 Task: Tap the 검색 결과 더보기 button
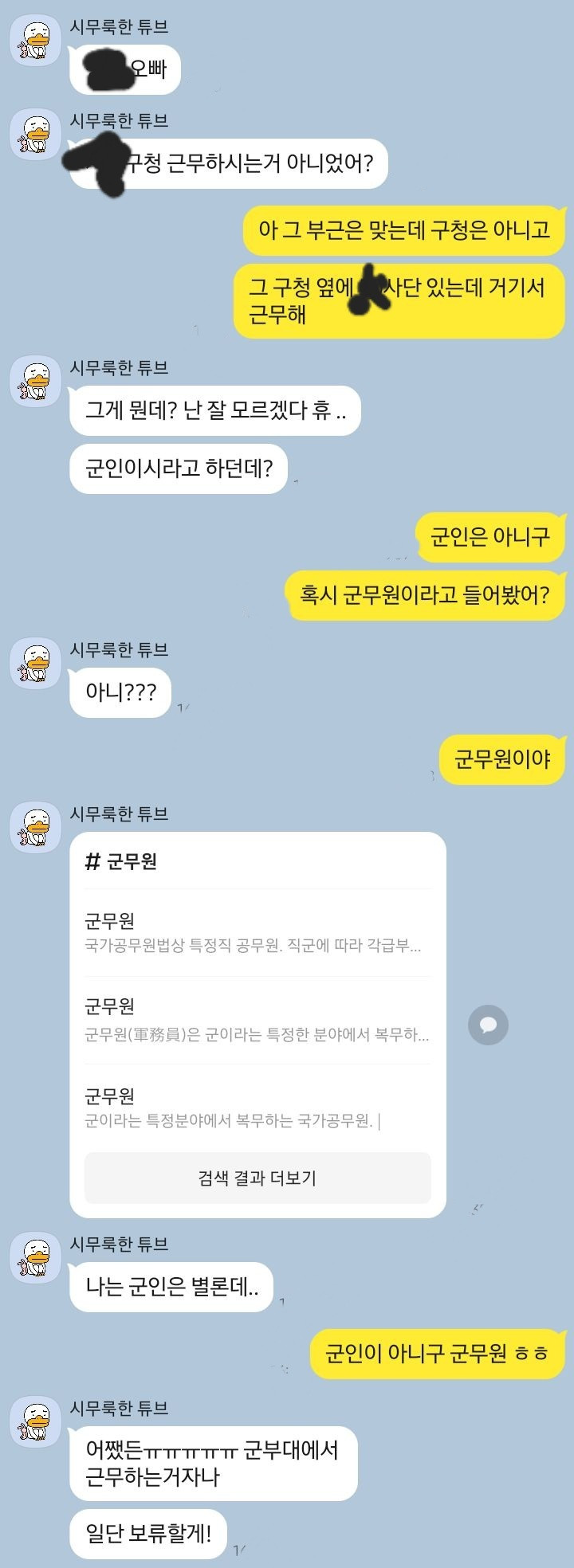258,1178
